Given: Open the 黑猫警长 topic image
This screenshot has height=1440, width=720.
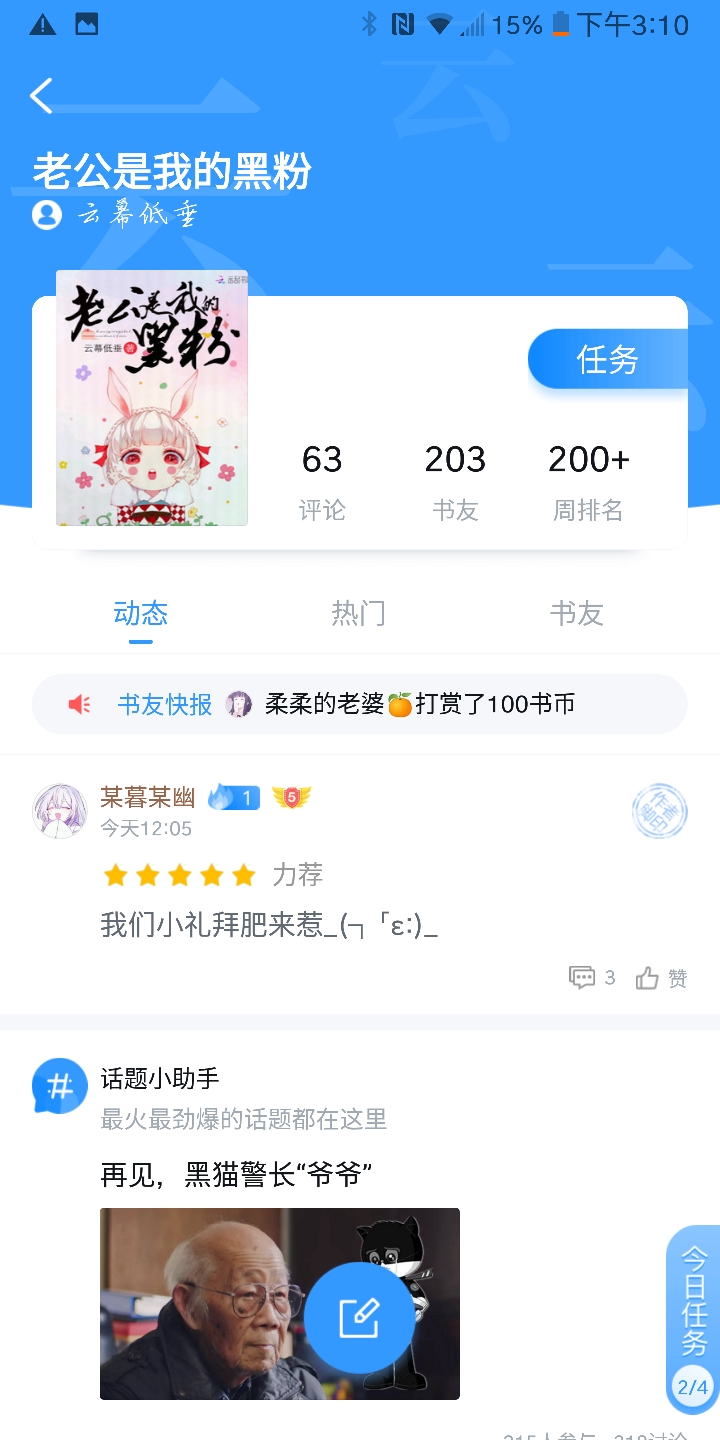Looking at the screenshot, I should click(280, 1304).
